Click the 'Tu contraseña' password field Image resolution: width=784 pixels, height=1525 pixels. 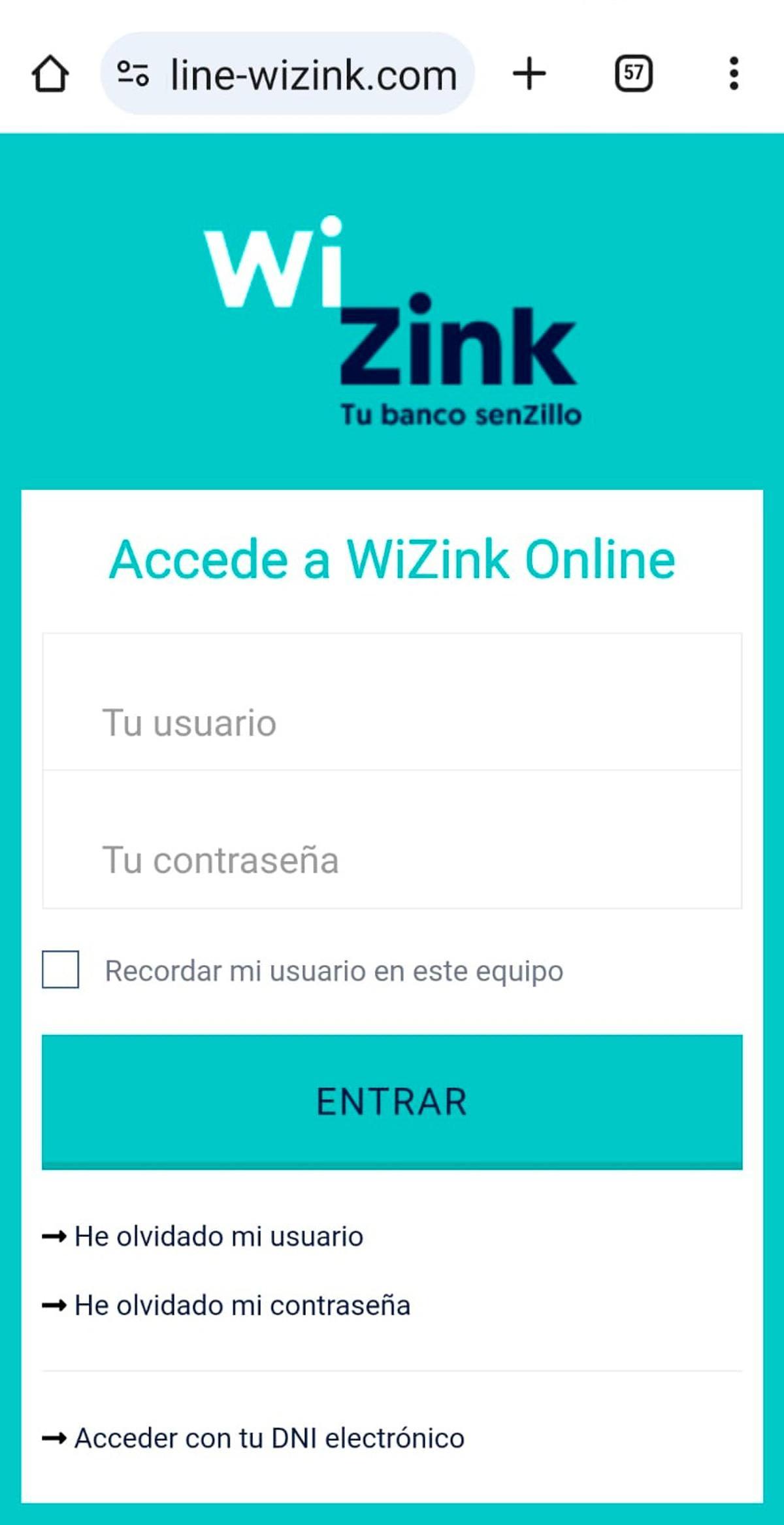coord(392,861)
